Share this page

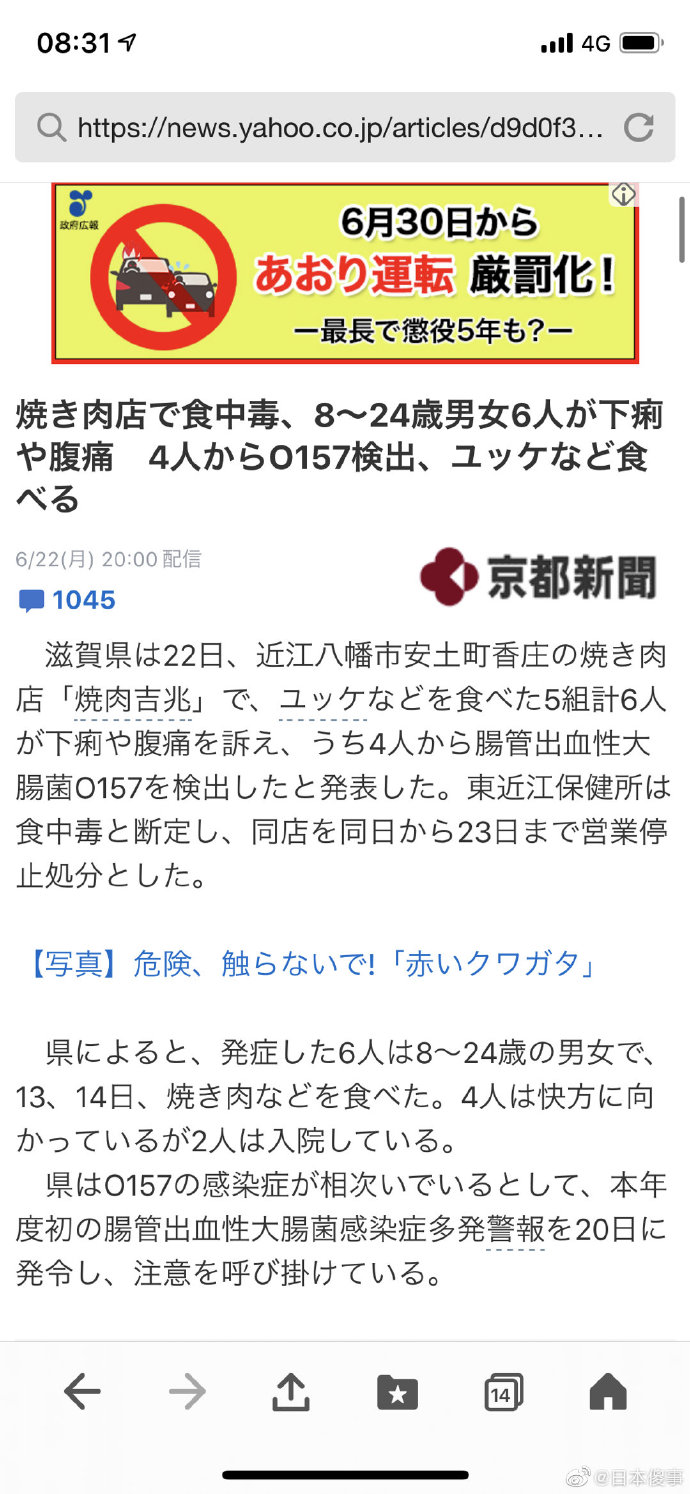(x=290, y=1391)
